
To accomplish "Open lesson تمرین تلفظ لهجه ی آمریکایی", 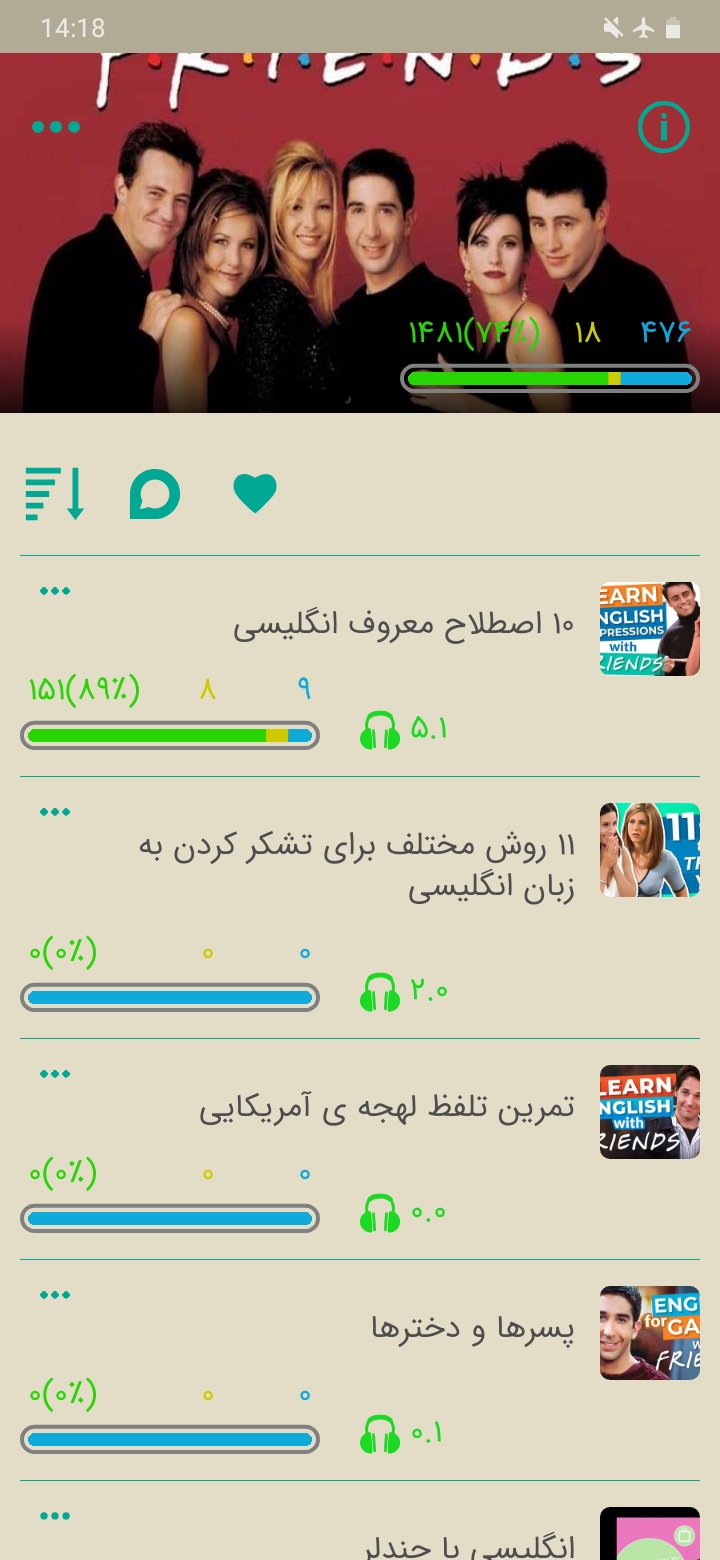I will click(x=360, y=1150).
